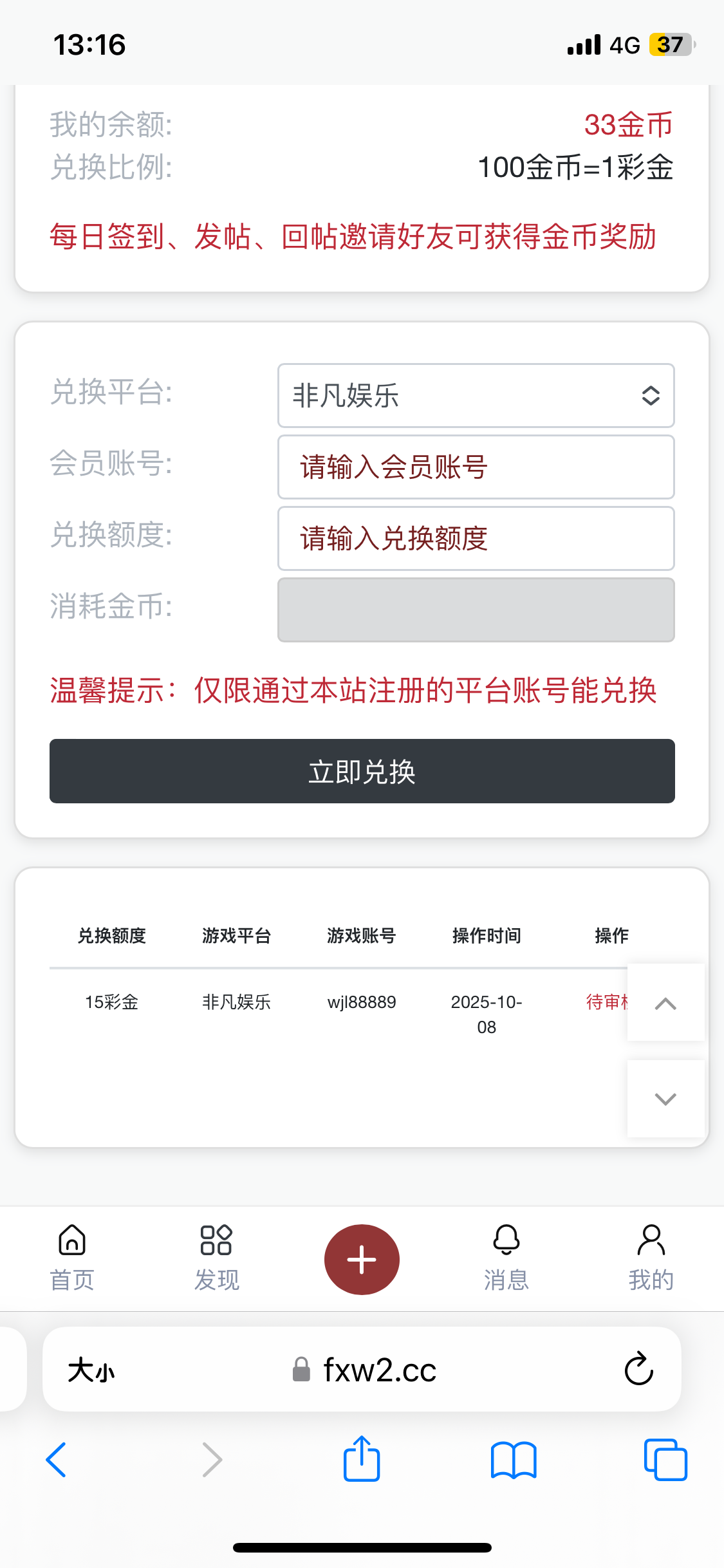The image size is (724, 1568).
Task: Submit with the 立即兑换 button
Action: click(362, 771)
